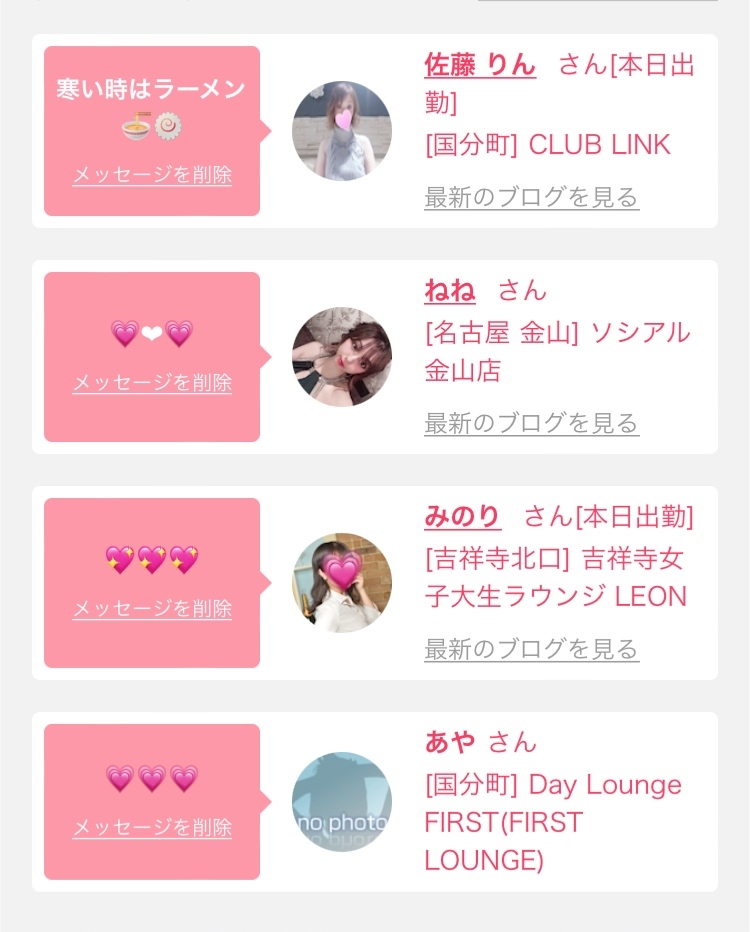
Task: View 佐藤 りん's latest blog
Action: pos(531,197)
